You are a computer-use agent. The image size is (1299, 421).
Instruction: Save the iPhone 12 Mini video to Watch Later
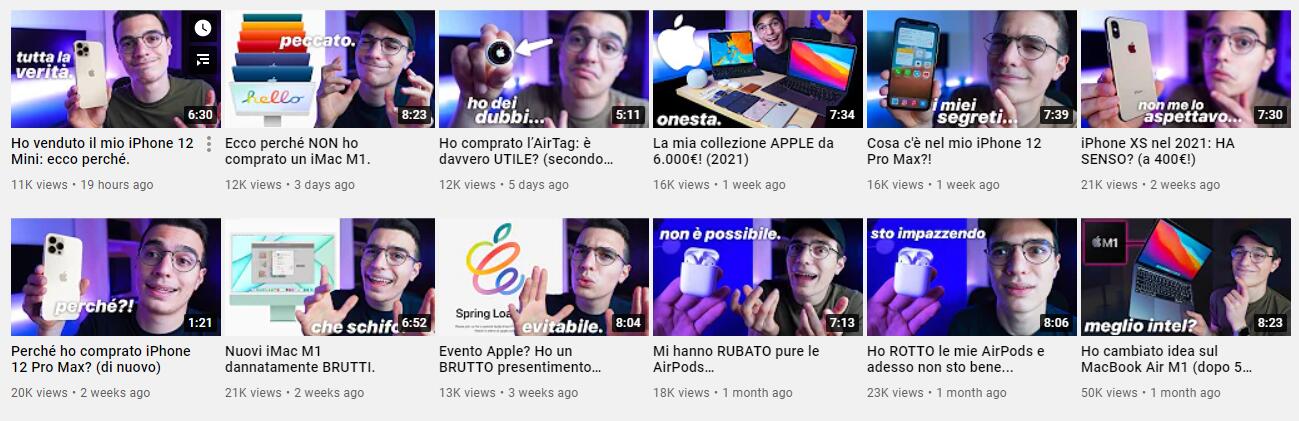point(203,28)
